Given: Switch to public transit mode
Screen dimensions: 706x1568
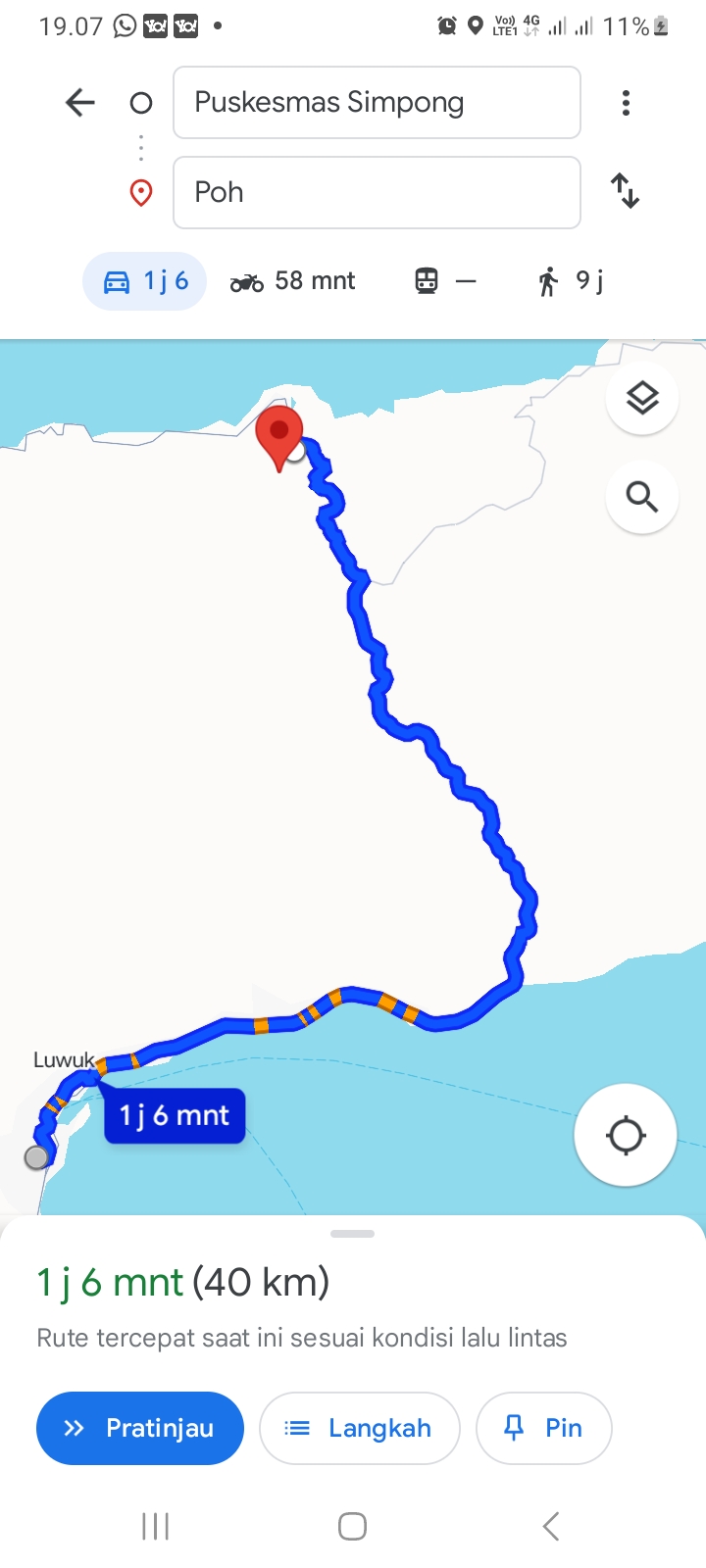Looking at the screenshot, I should click(444, 281).
